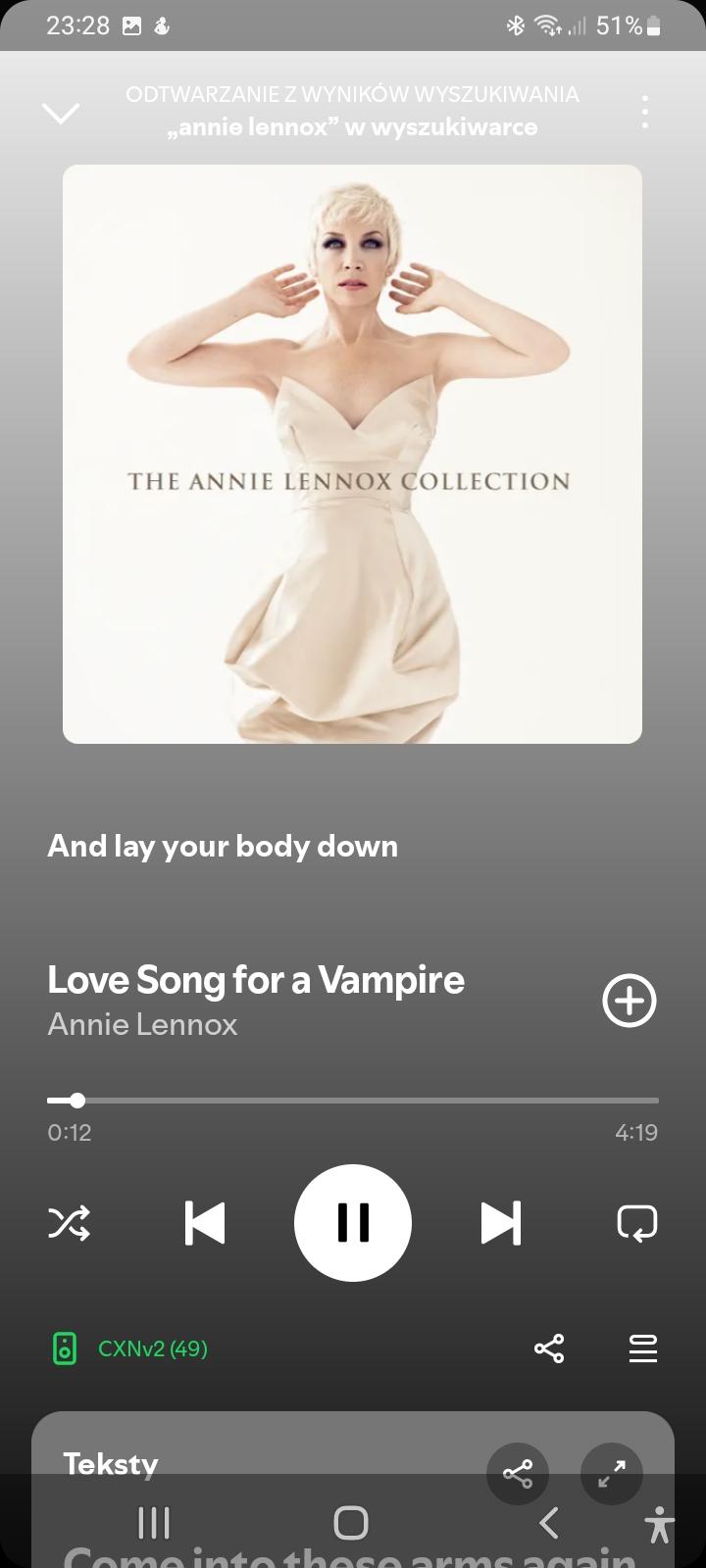
Task: Add Love Song for a Vampire to library
Action: tap(629, 1001)
